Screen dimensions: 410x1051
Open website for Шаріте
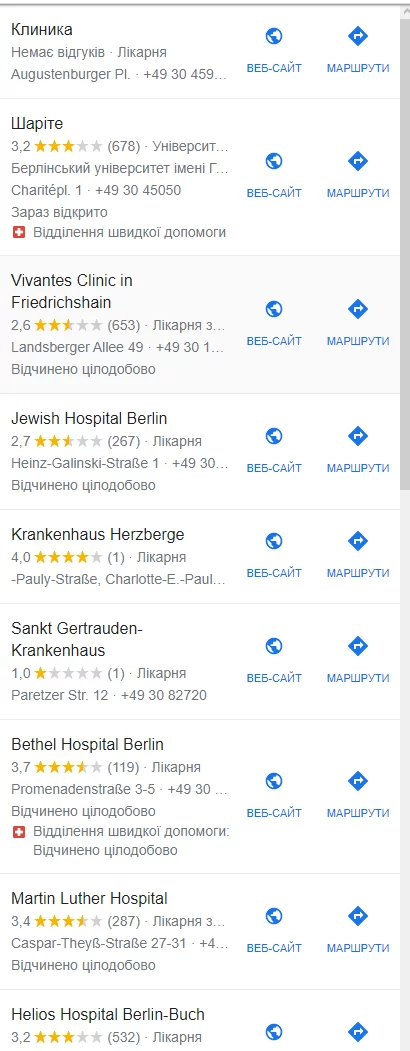click(274, 176)
